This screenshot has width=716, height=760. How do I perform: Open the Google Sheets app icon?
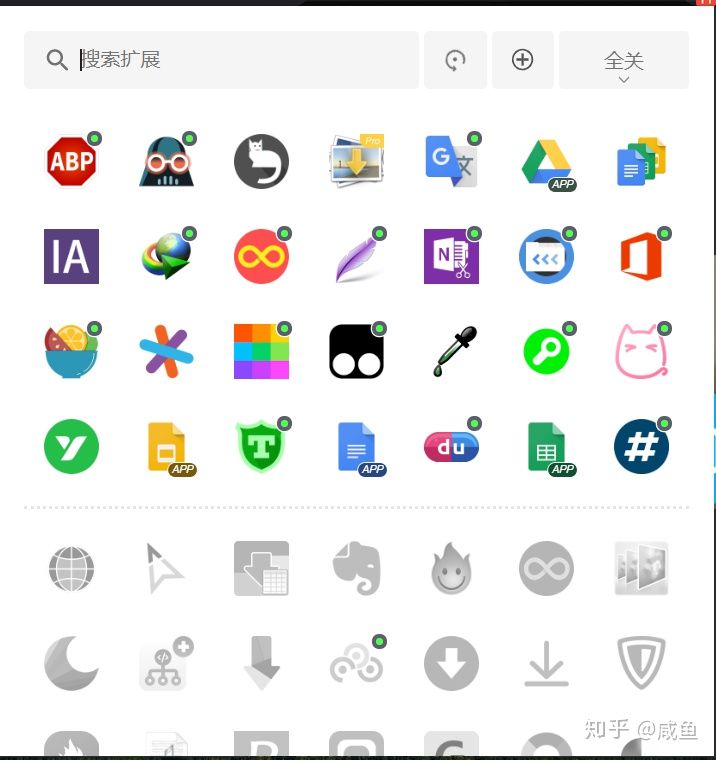click(547, 447)
